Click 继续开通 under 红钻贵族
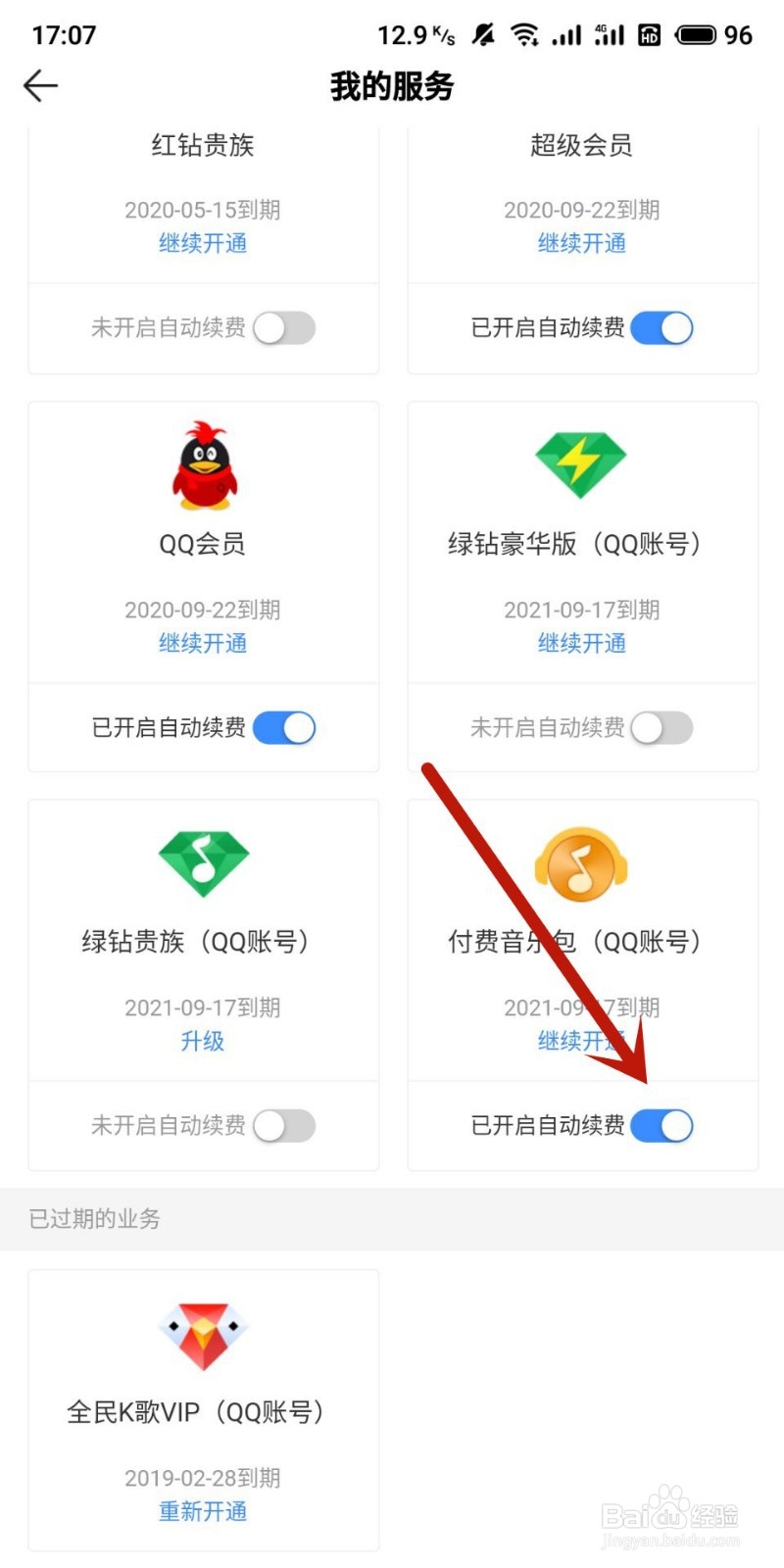This screenshot has height=1568, width=784. click(202, 243)
